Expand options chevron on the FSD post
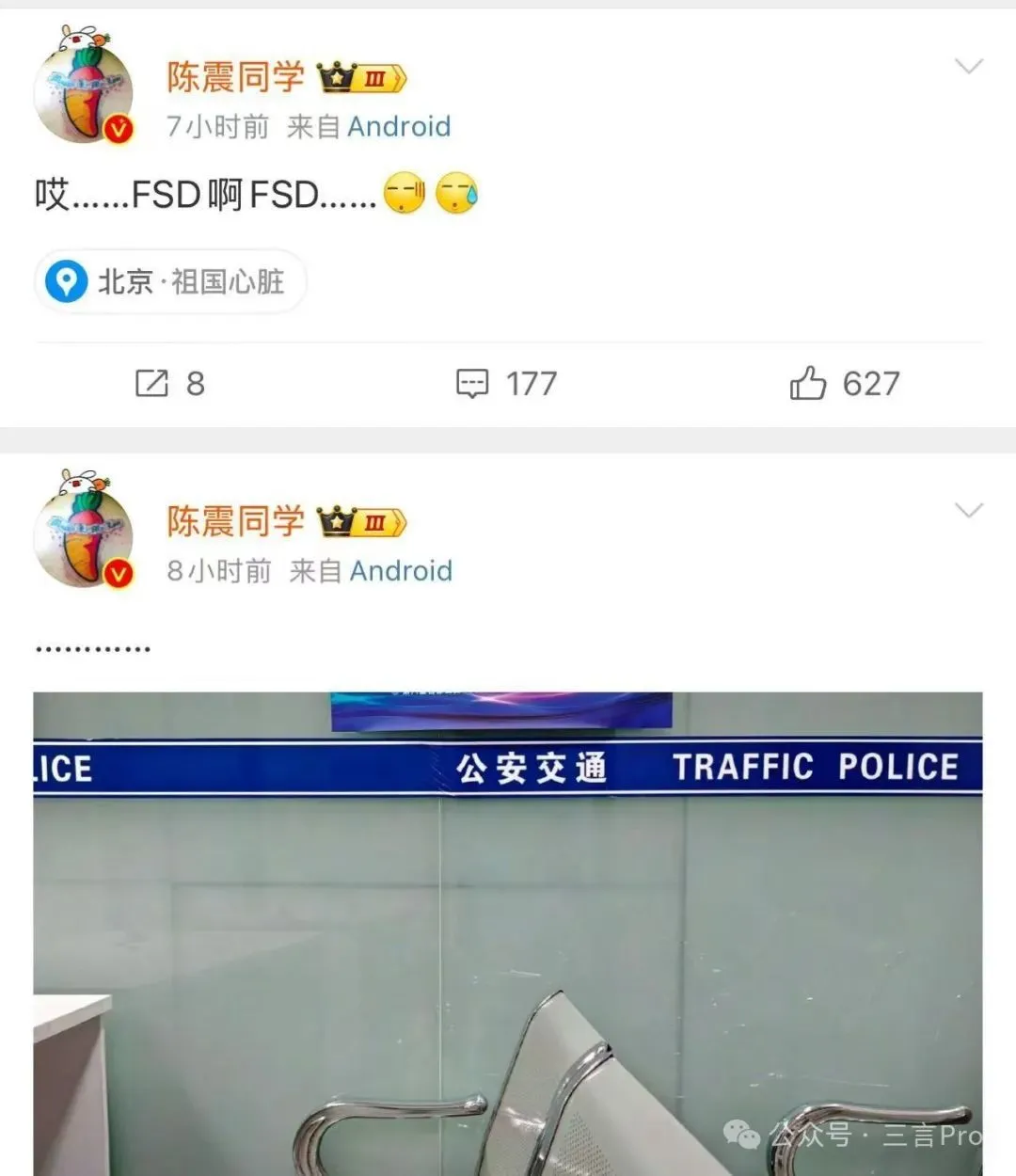Image resolution: width=1016 pixels, height=1176 pixels. (968, 66)
